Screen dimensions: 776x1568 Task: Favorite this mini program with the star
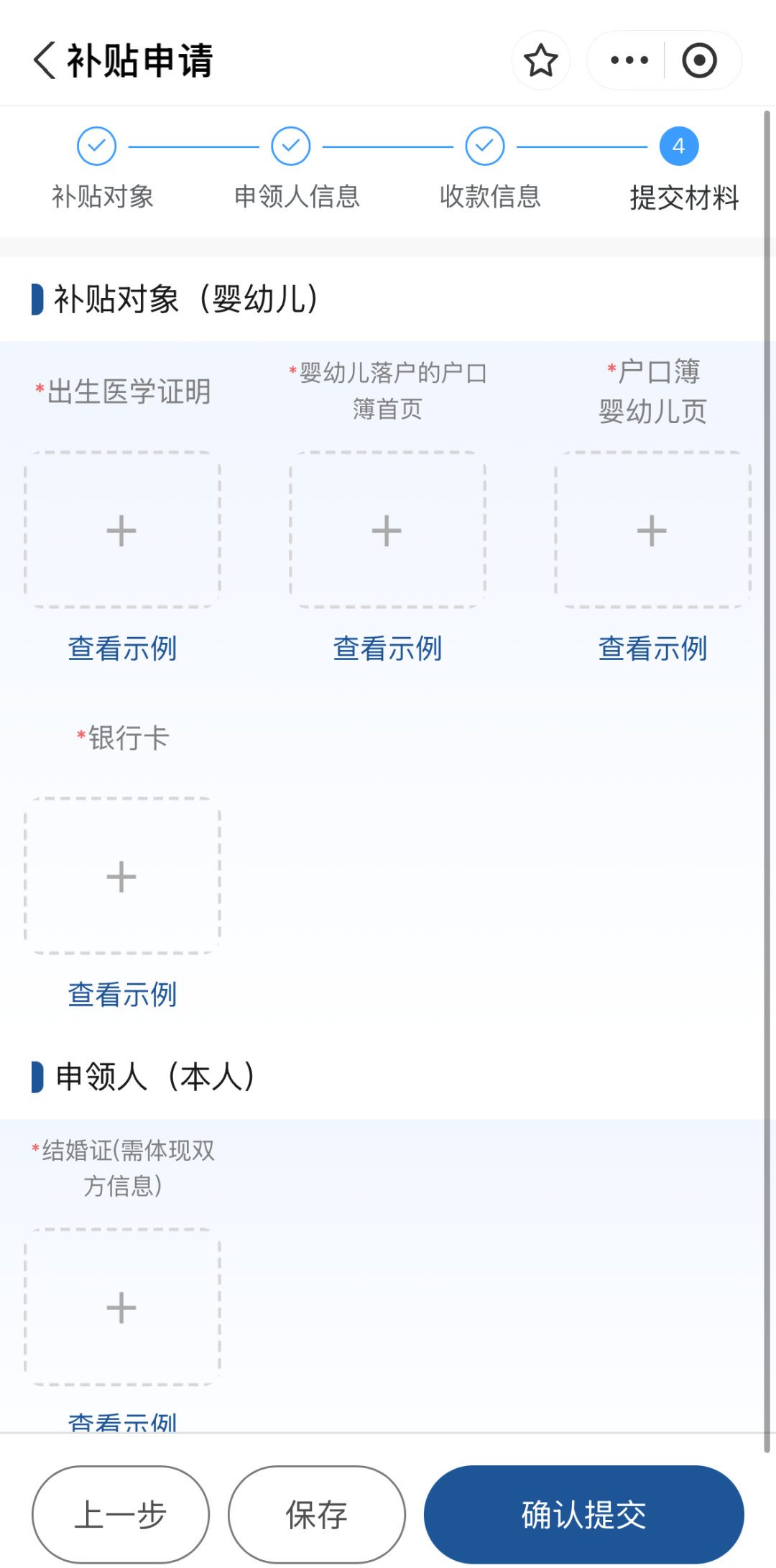540,60
